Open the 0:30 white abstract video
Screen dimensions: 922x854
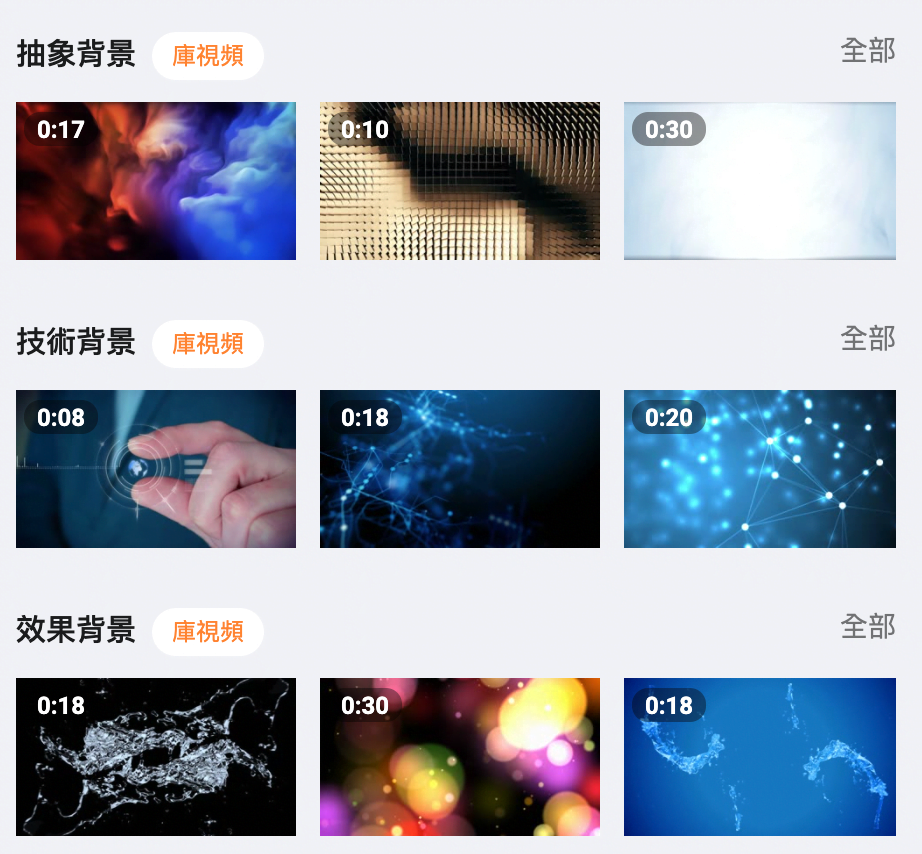click(x=760, y=181)
